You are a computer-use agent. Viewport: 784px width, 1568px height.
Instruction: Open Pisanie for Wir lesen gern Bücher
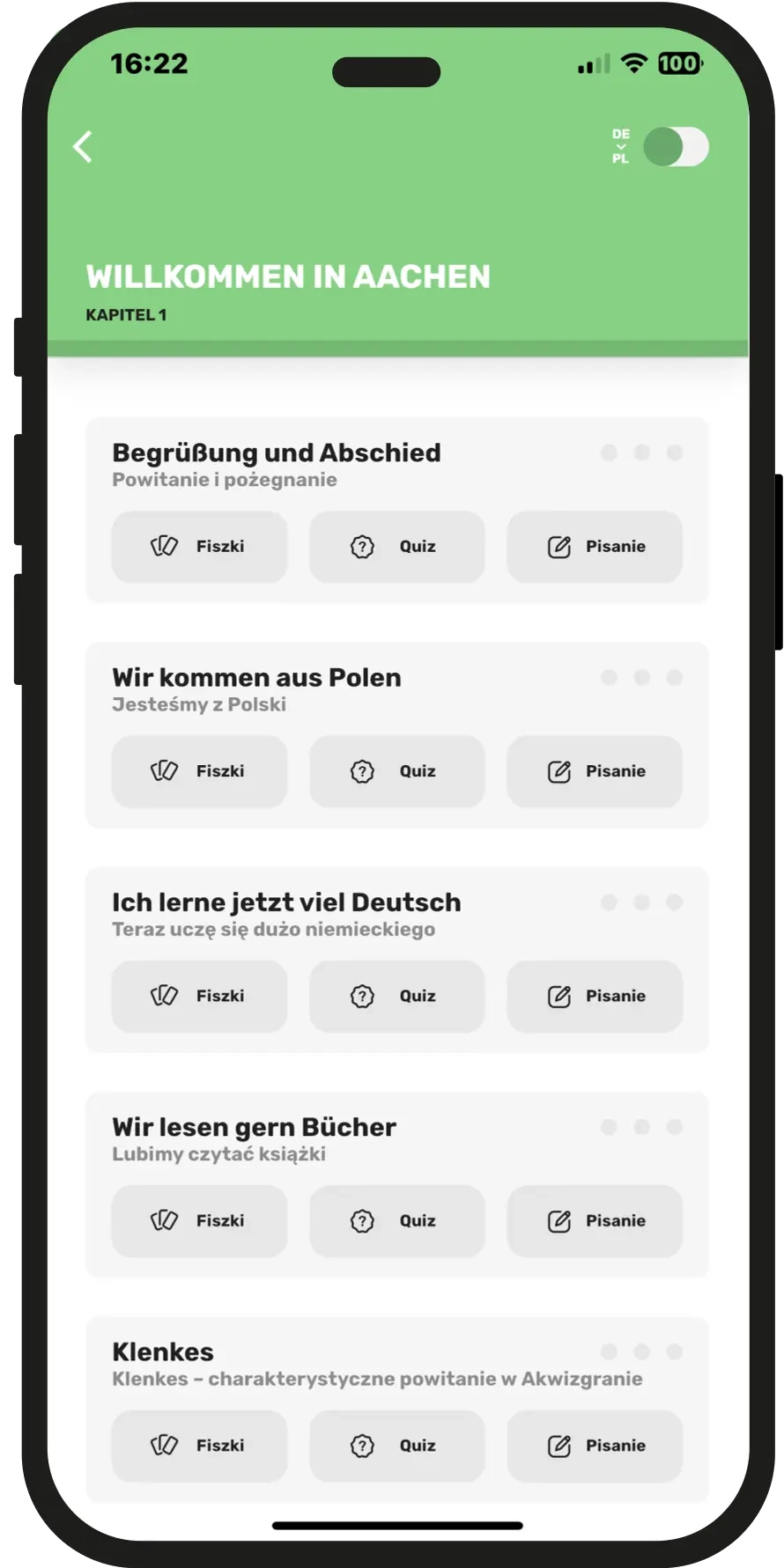click(595, 1220)
